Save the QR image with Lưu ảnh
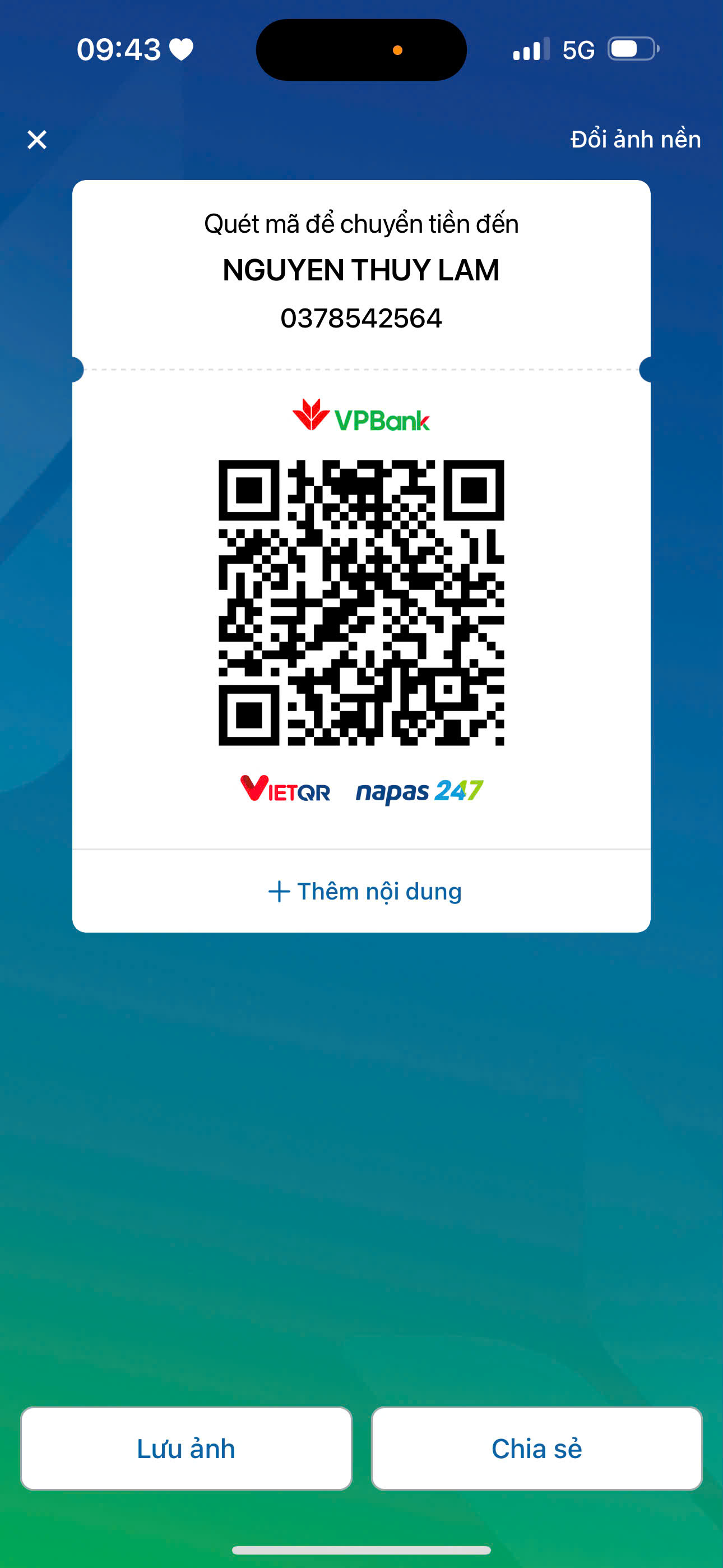 186,1448
